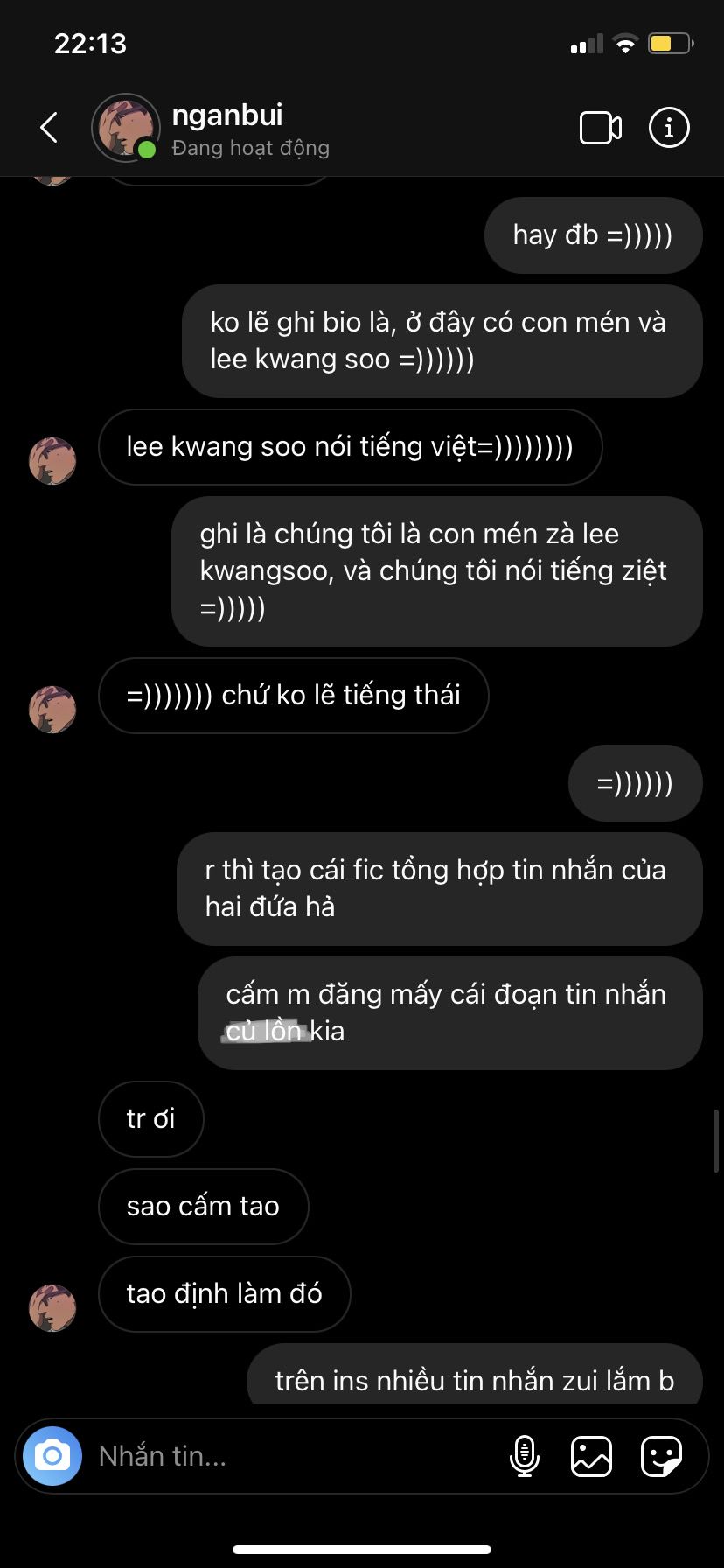Start a video call with nganbui
Image resolution: width=724 pixels, height=1568 pixels.
click(601, 128)
